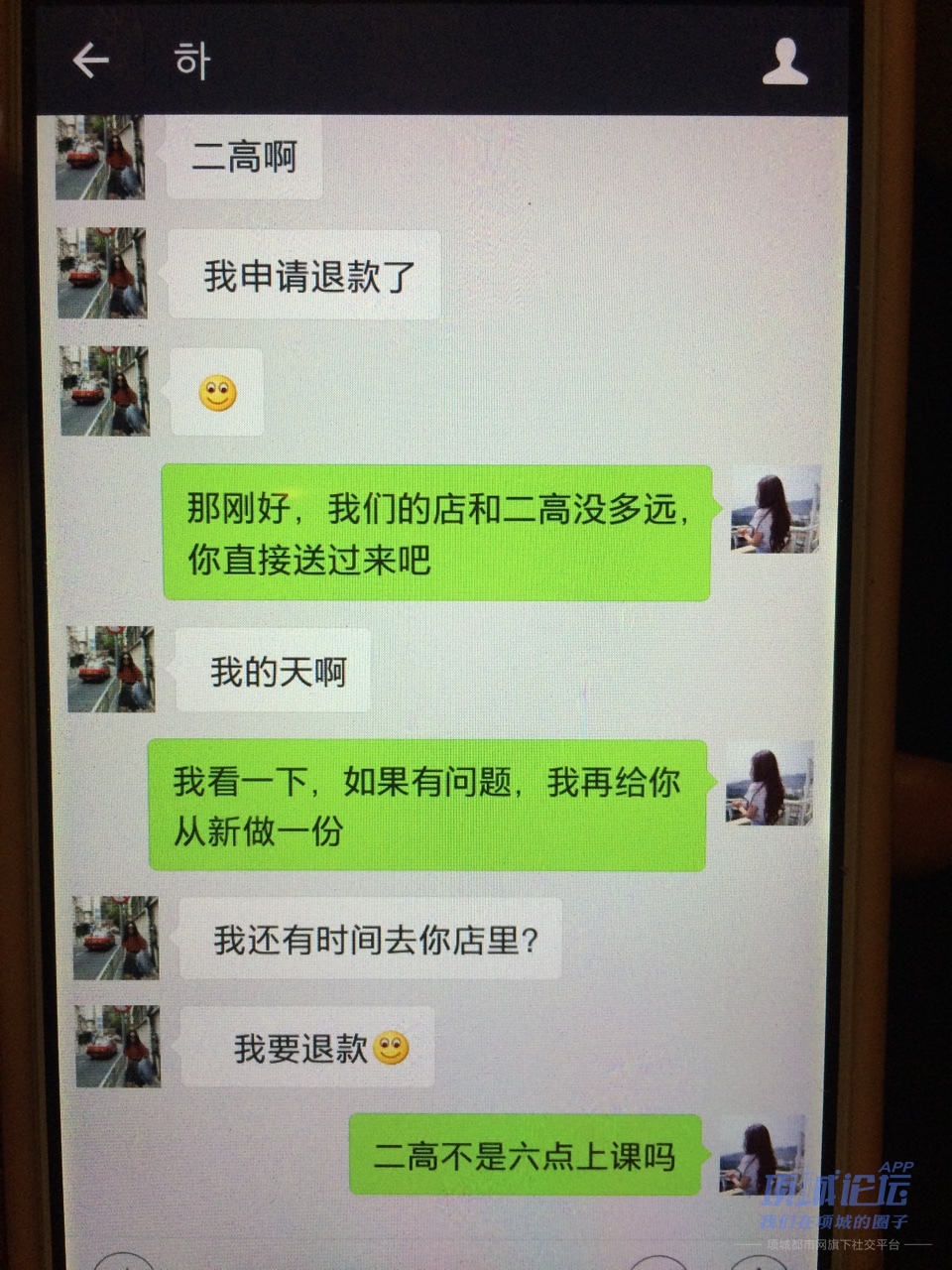Open my avatar beside "二高不是六点上课吗"
The image size is (952, 1270).
(x=761, y=1153)
